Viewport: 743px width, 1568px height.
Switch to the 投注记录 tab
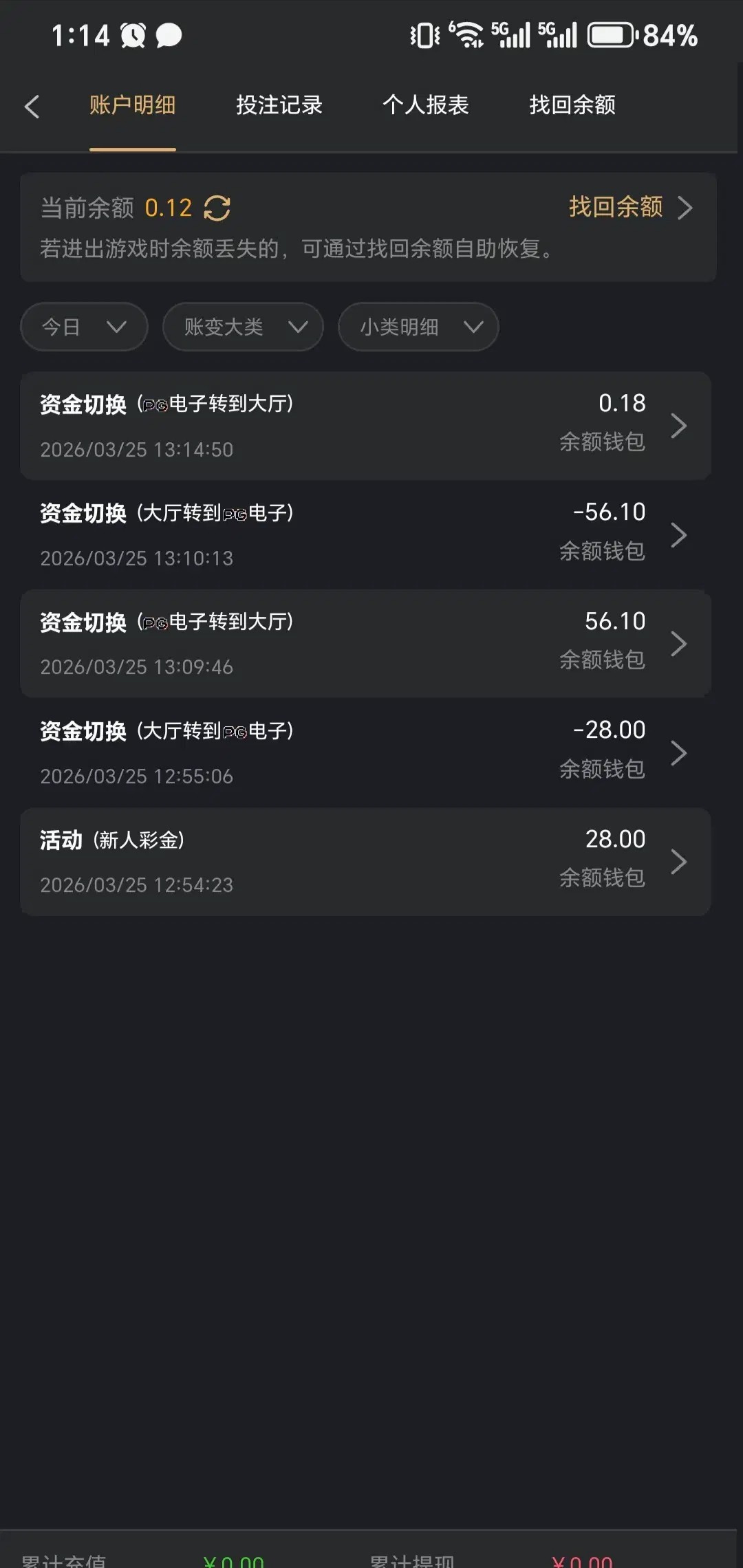click(279, 105)
